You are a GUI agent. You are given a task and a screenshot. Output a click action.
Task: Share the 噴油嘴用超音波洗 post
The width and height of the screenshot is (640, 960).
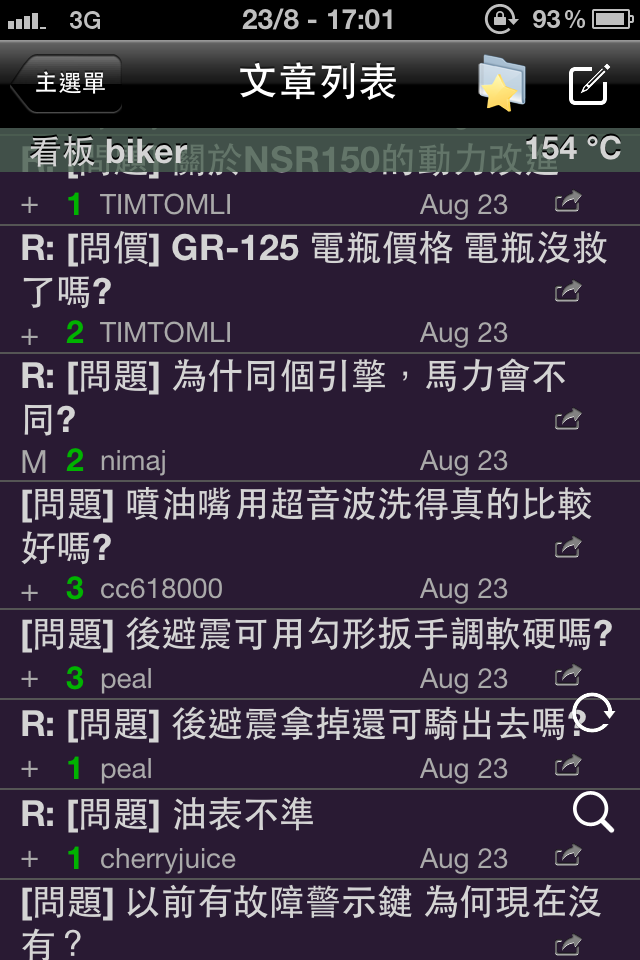click(568, 548)
